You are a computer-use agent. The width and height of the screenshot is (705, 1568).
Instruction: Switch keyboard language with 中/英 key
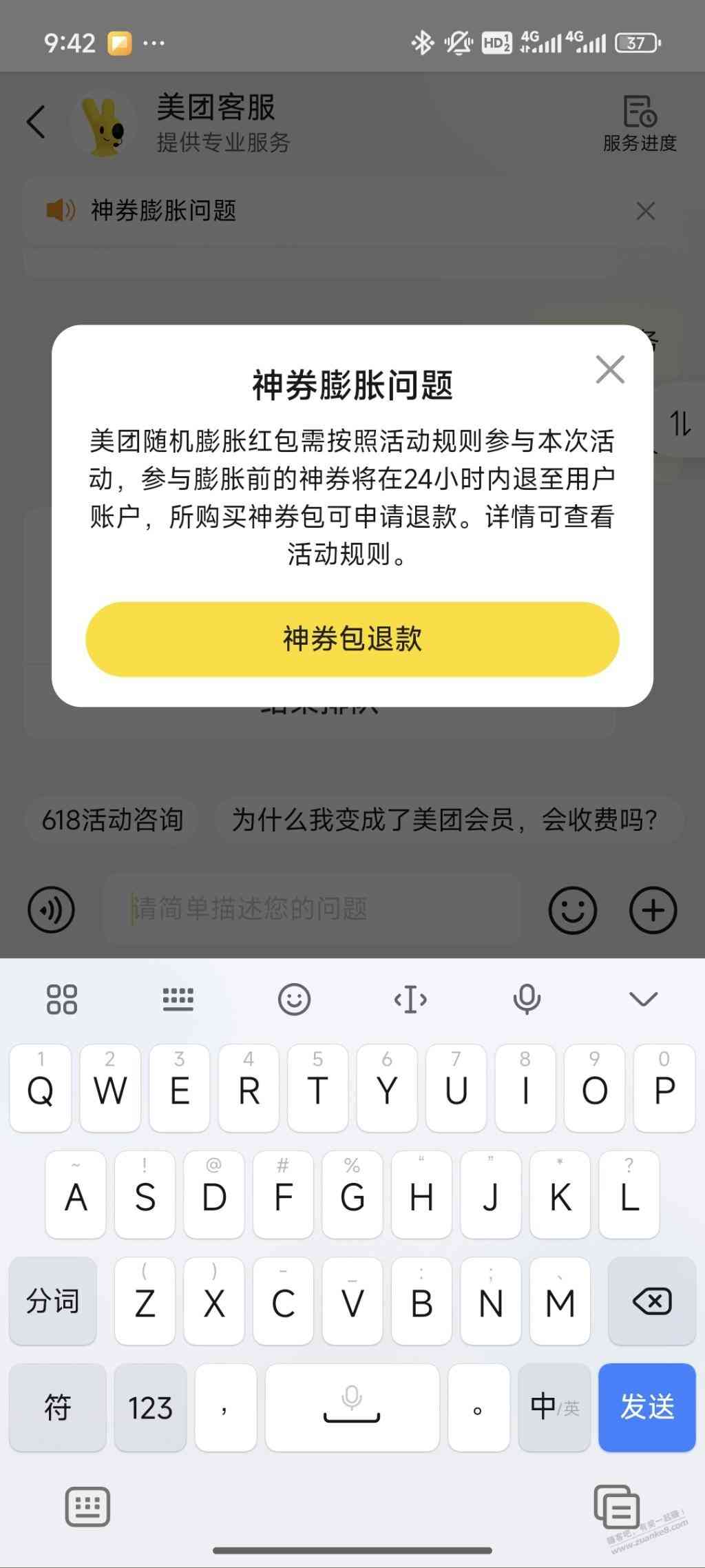pyautogui.click(x=554, y=1407)
